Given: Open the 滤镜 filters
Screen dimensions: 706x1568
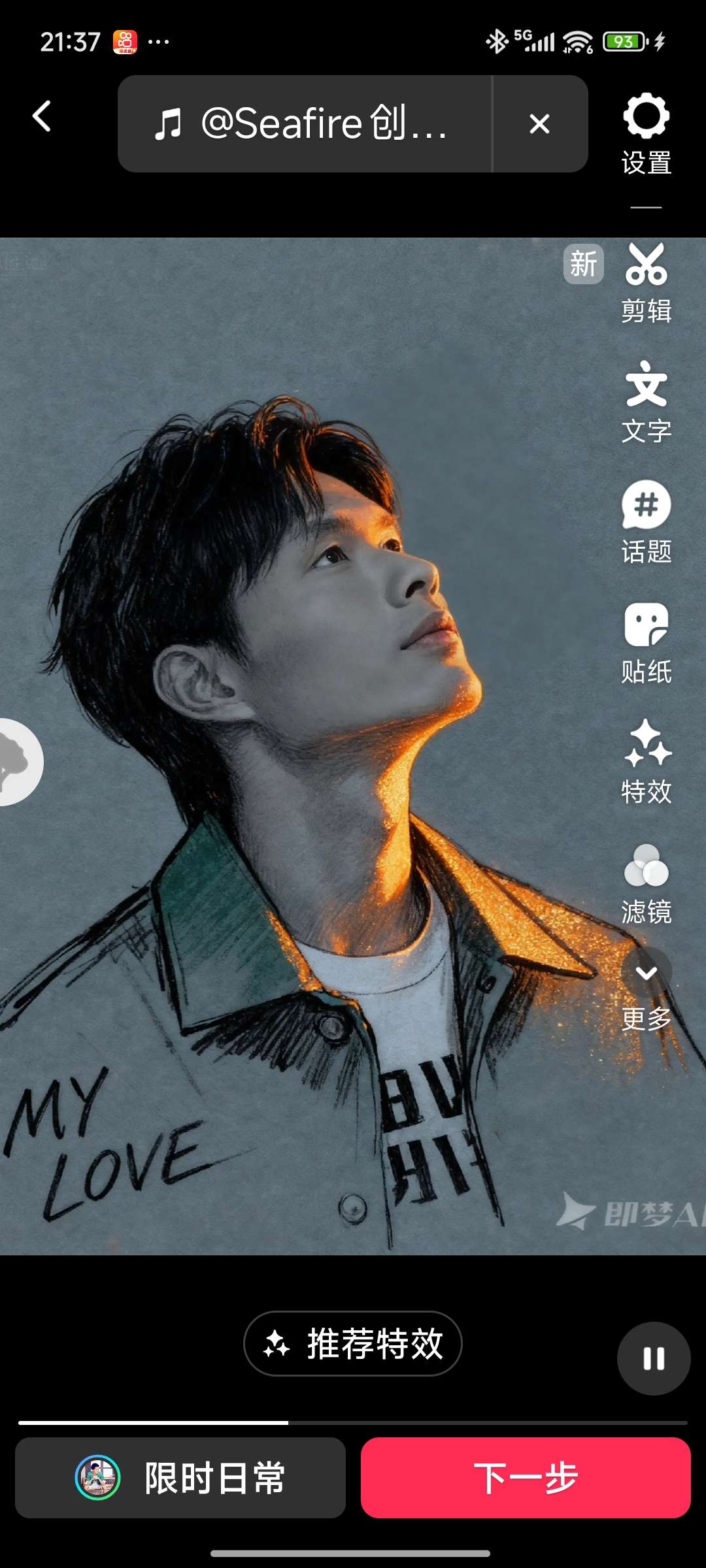Looking at the screenshot, I should (x=646, y=883).
